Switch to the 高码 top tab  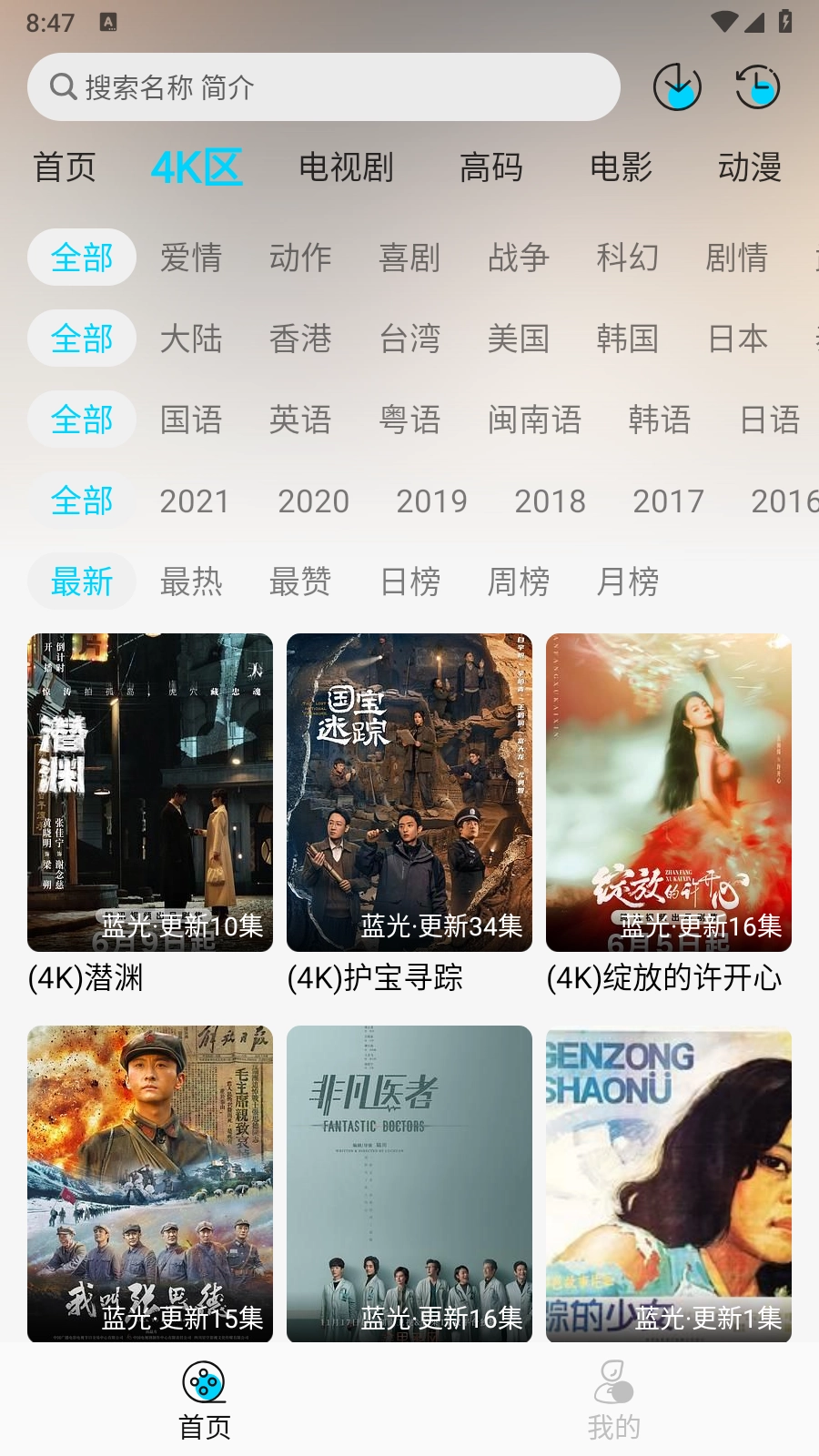491,167
